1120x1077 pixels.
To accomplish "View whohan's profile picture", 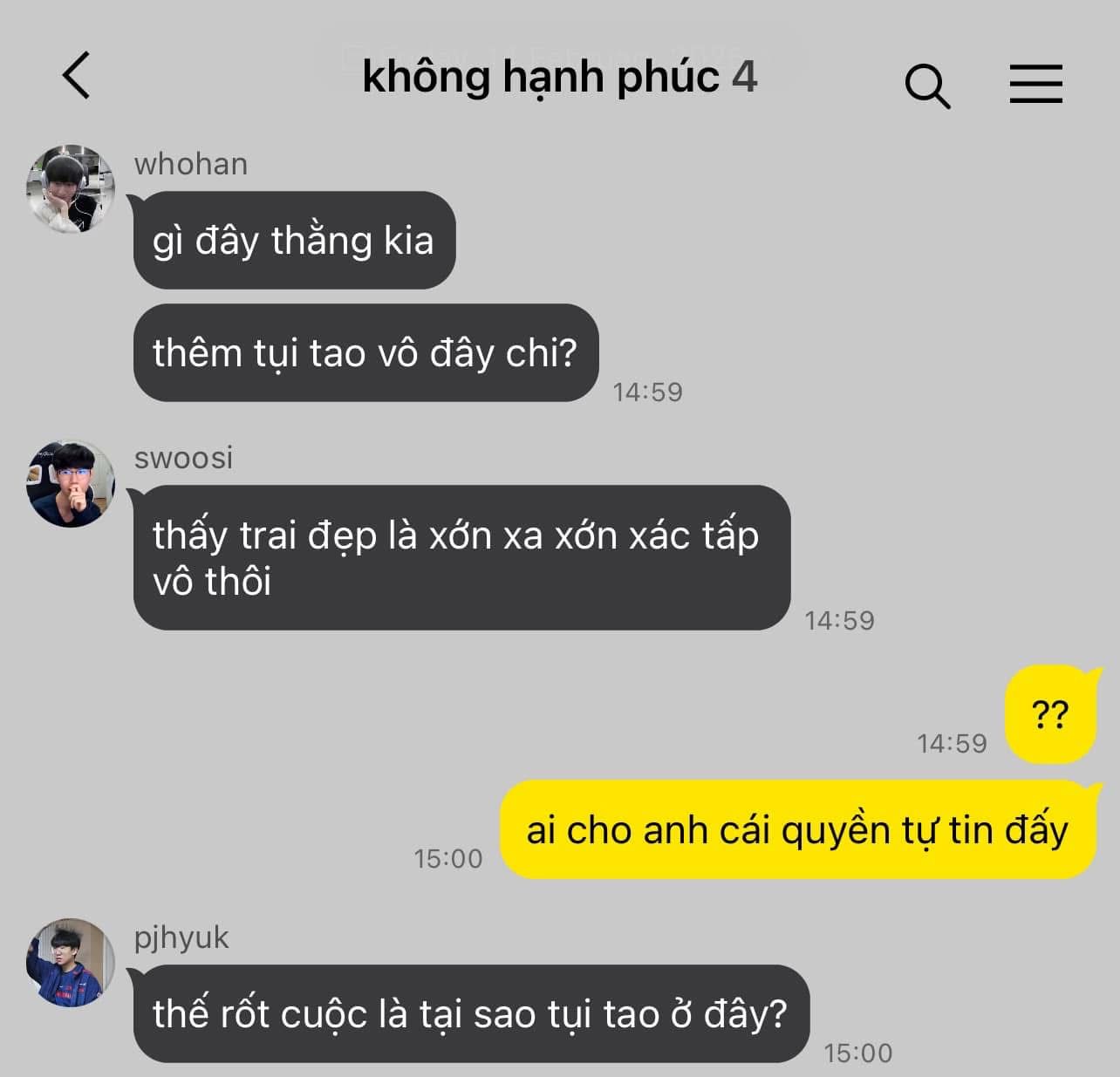I will click(x=71, y=189).
